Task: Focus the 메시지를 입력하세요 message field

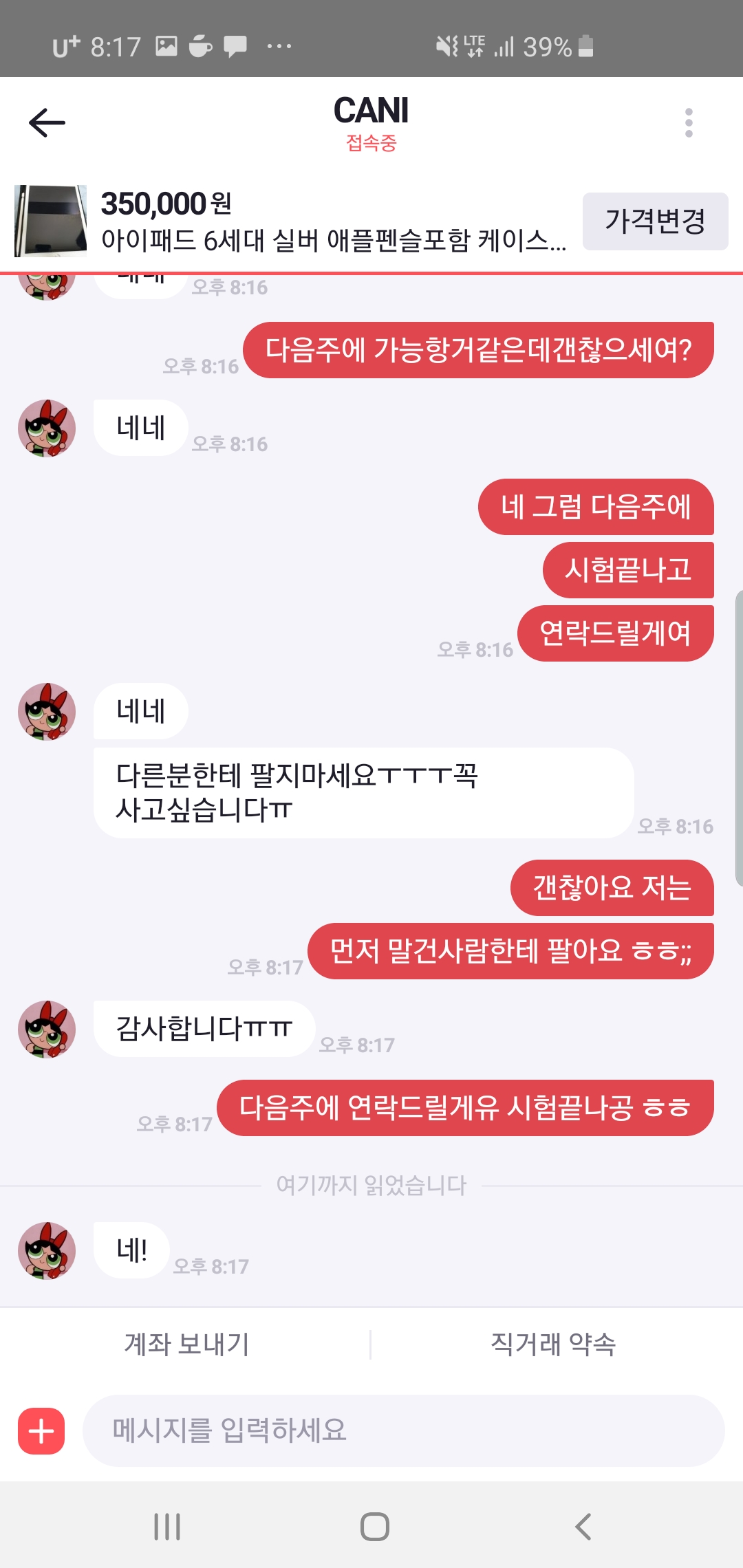Action: pyautogui.click(x=403, y=1431)
